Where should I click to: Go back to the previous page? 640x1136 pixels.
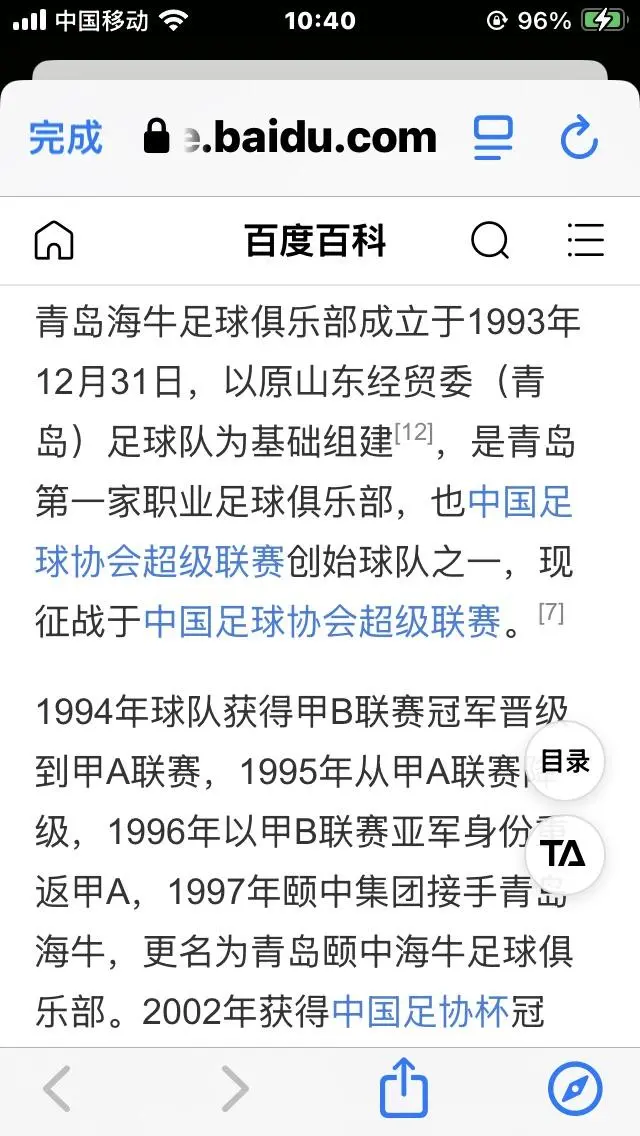(57, 1089)
